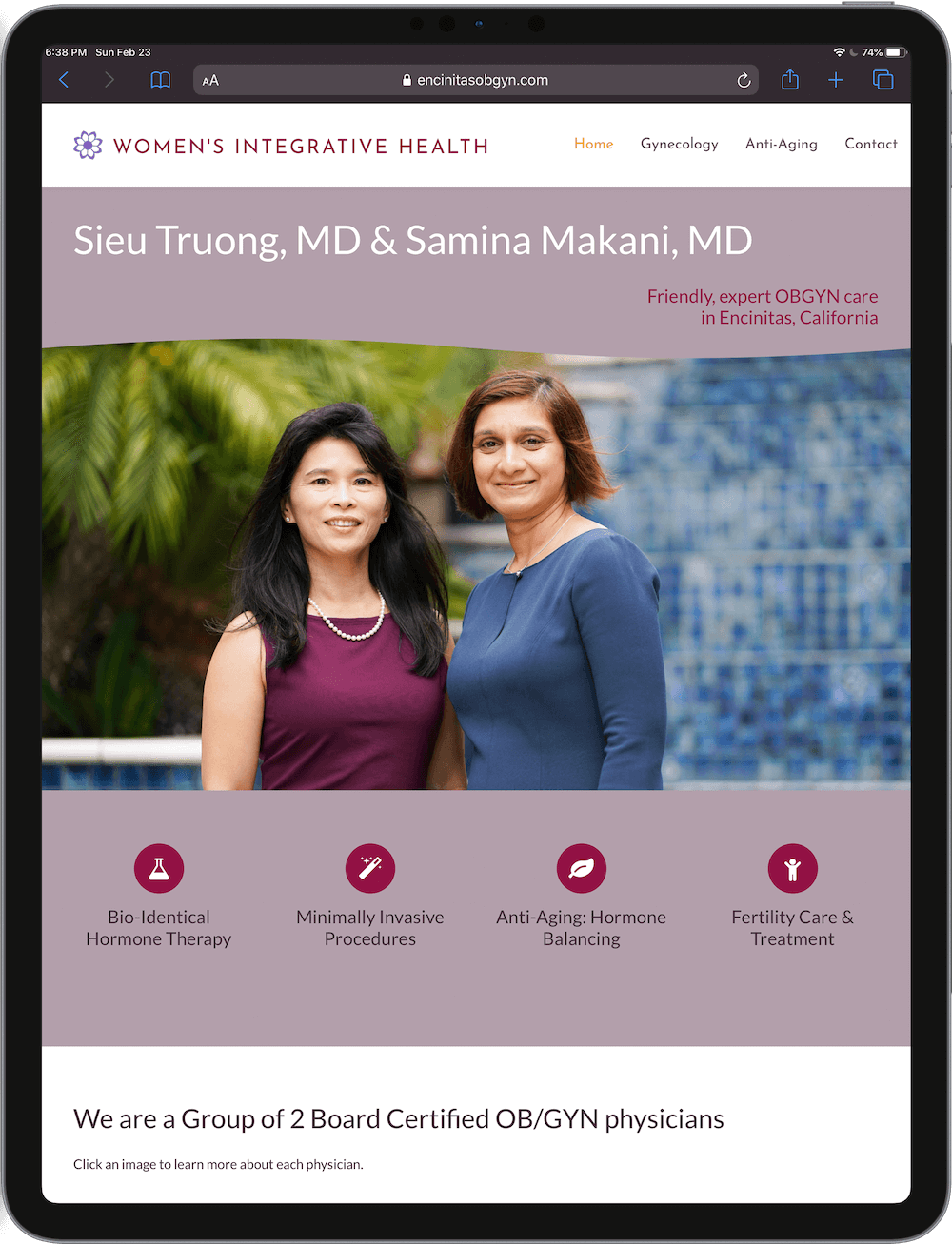
Task: Open the Safari bookmarks icon
Action: tap(161, 80)
